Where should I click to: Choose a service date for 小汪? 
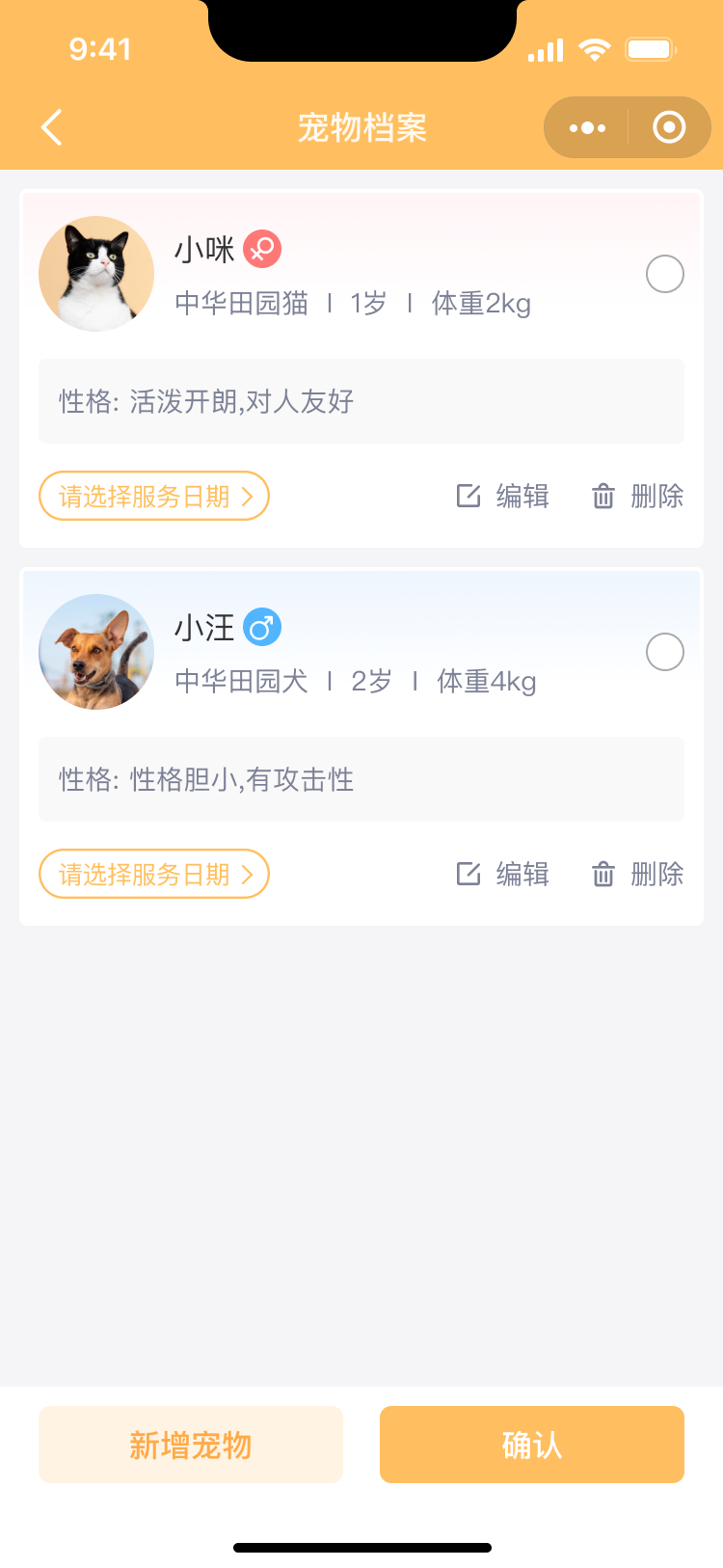154,874
